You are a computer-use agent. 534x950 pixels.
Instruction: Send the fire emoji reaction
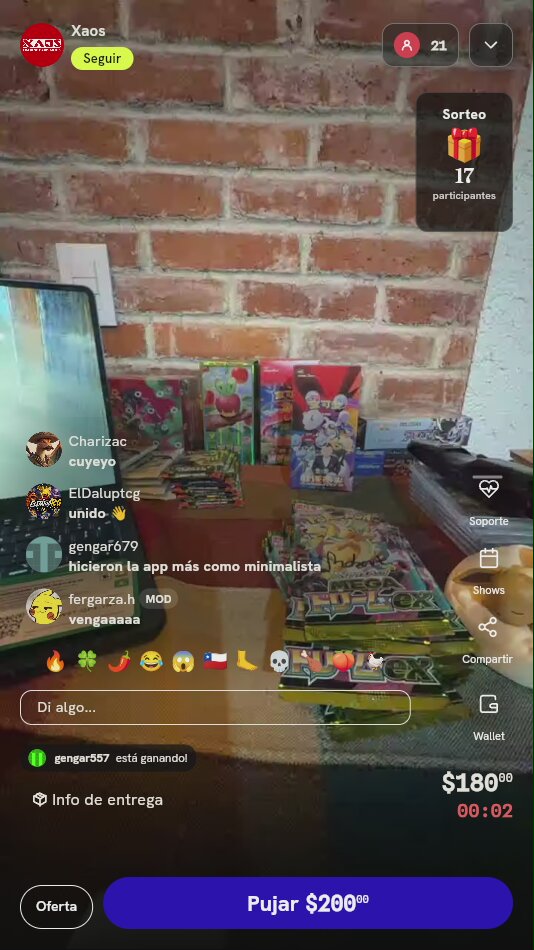(x=55, y=662)
